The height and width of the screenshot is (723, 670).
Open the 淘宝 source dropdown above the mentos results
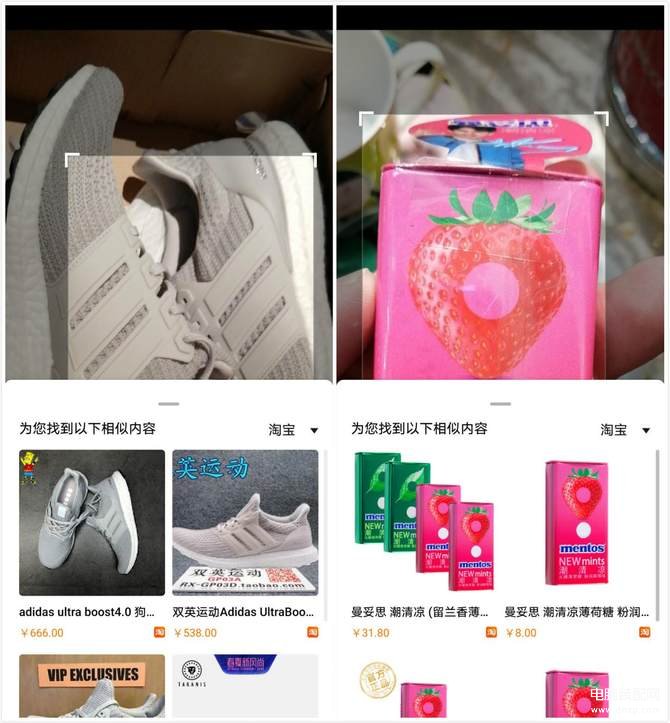tap(625, 430)
